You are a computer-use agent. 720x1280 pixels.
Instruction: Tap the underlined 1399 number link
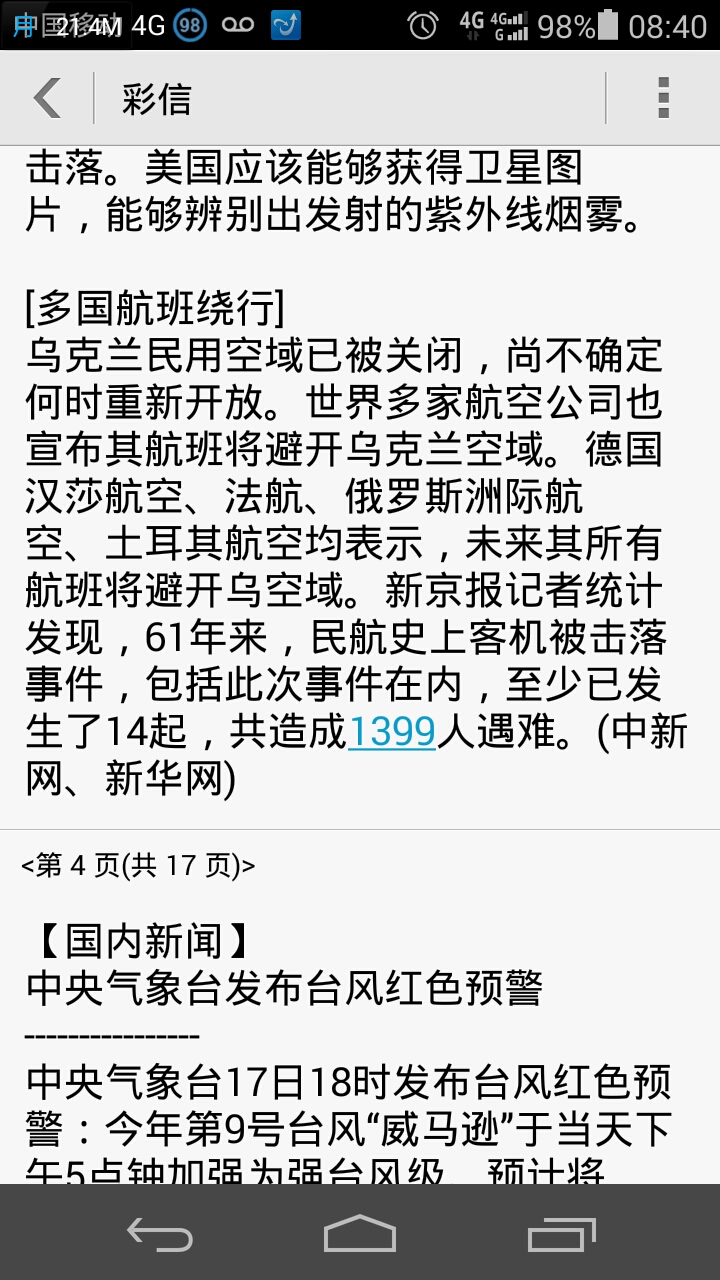(x=391, y=733)
